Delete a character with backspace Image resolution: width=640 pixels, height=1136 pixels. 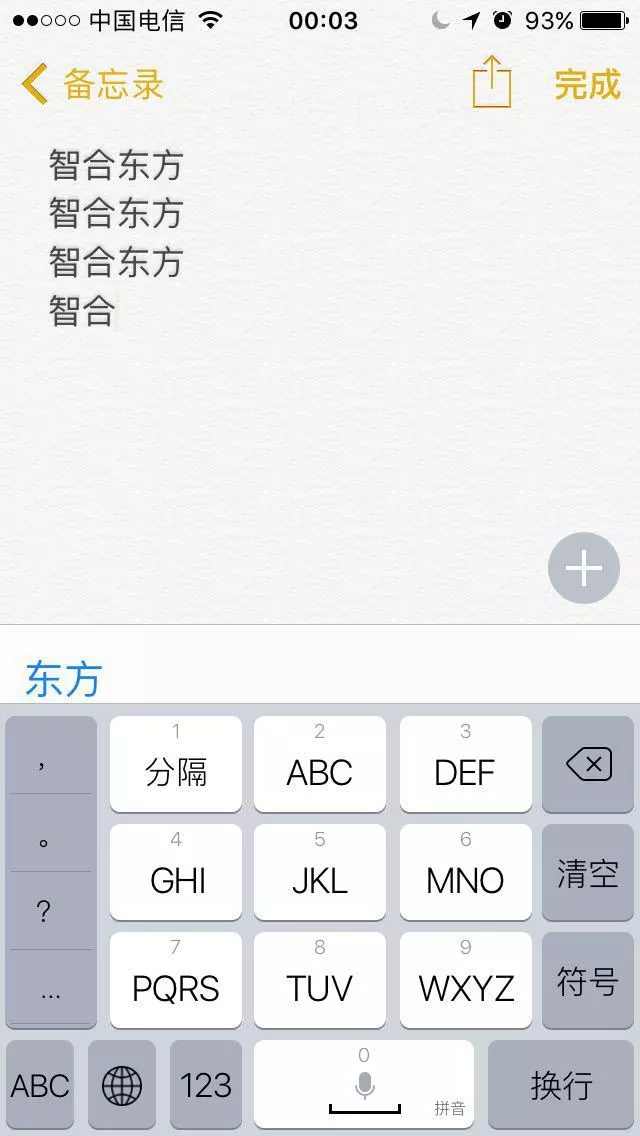(588, 764)
